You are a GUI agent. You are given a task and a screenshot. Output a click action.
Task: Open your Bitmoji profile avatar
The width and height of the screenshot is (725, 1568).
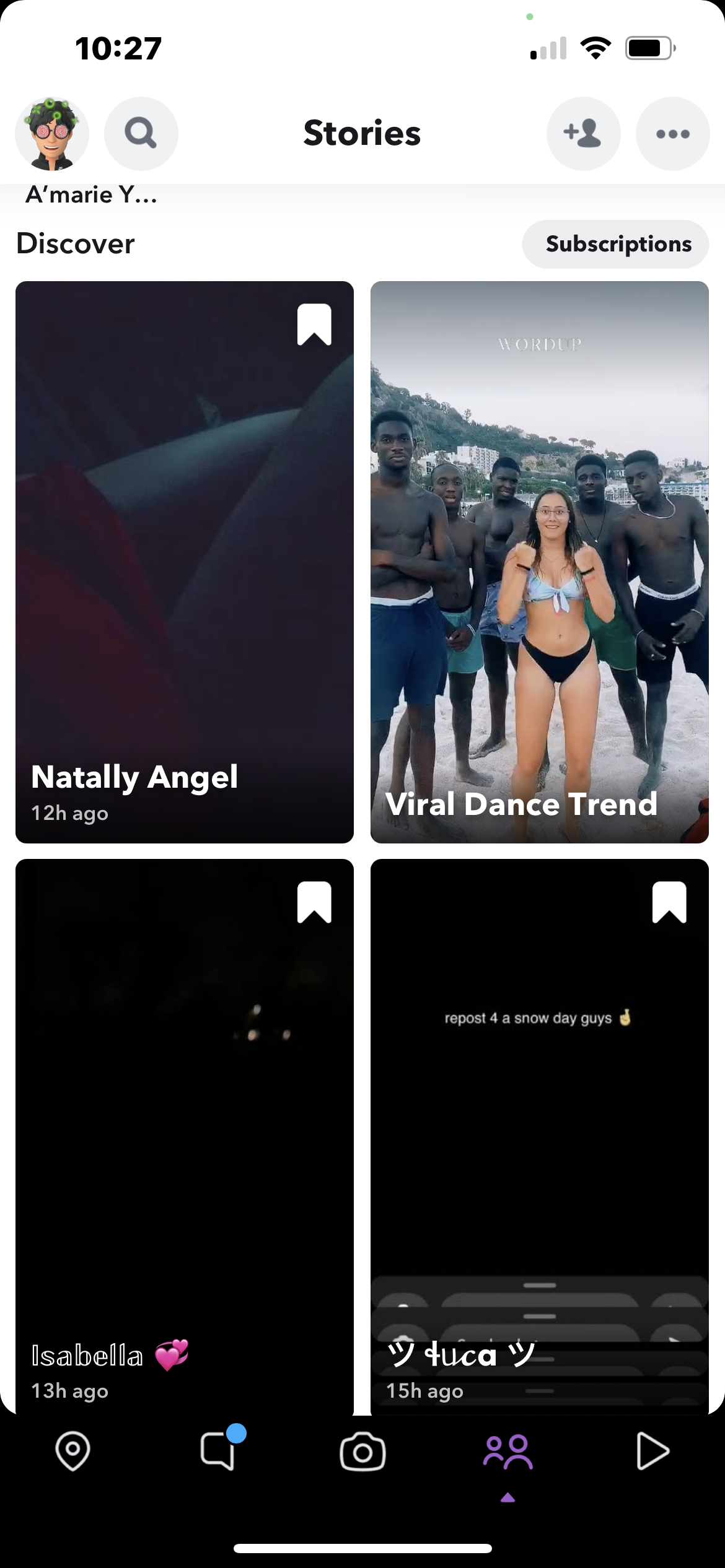click(x=52, y=134)
